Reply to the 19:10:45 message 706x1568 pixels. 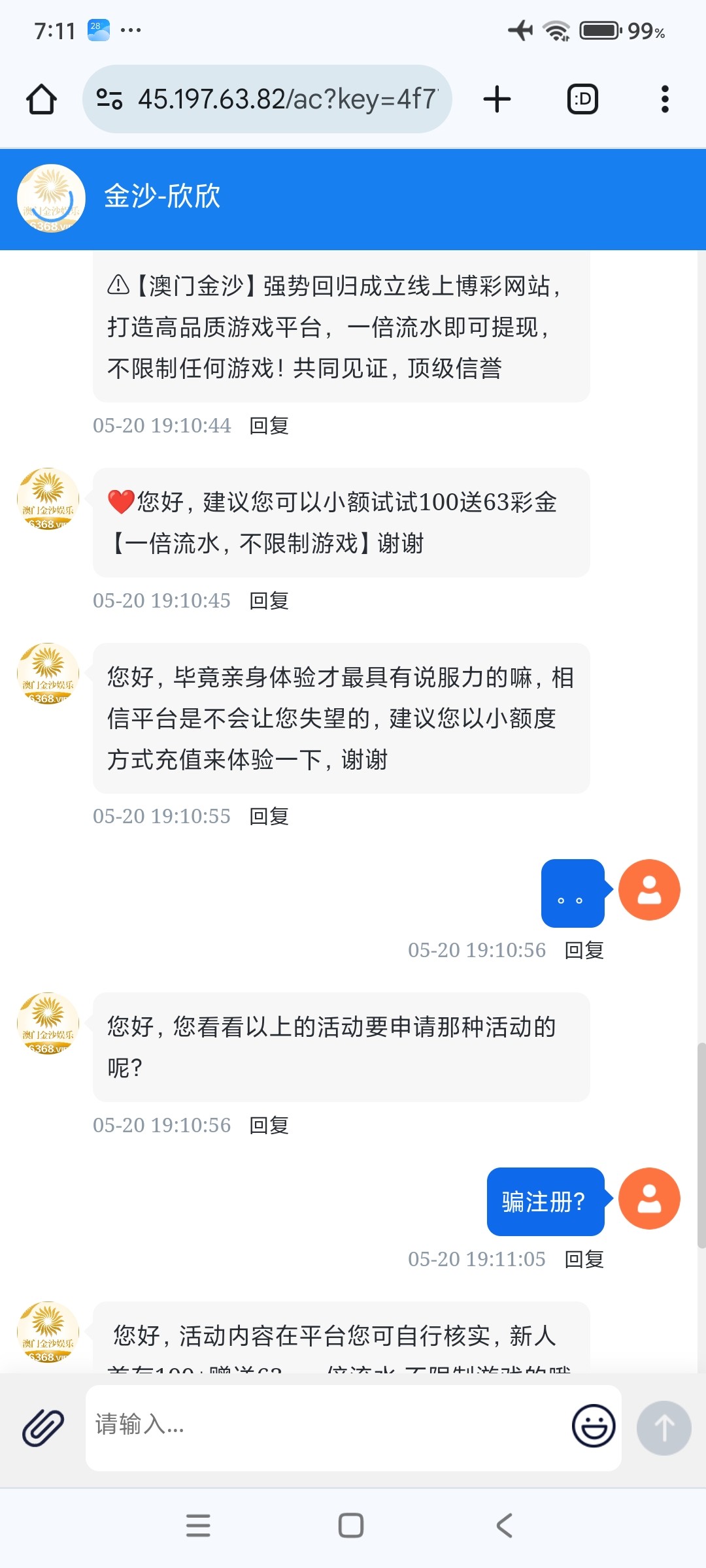(269, 601)
